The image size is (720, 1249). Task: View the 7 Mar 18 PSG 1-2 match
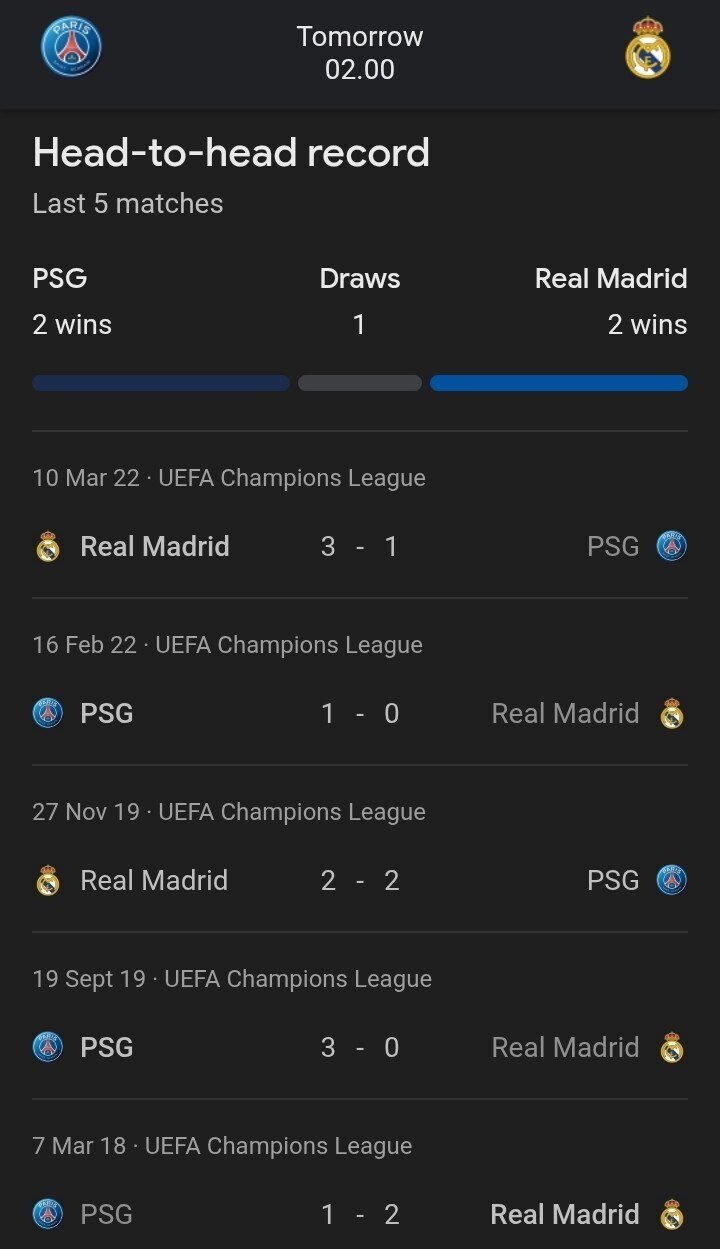[360, 1175]
